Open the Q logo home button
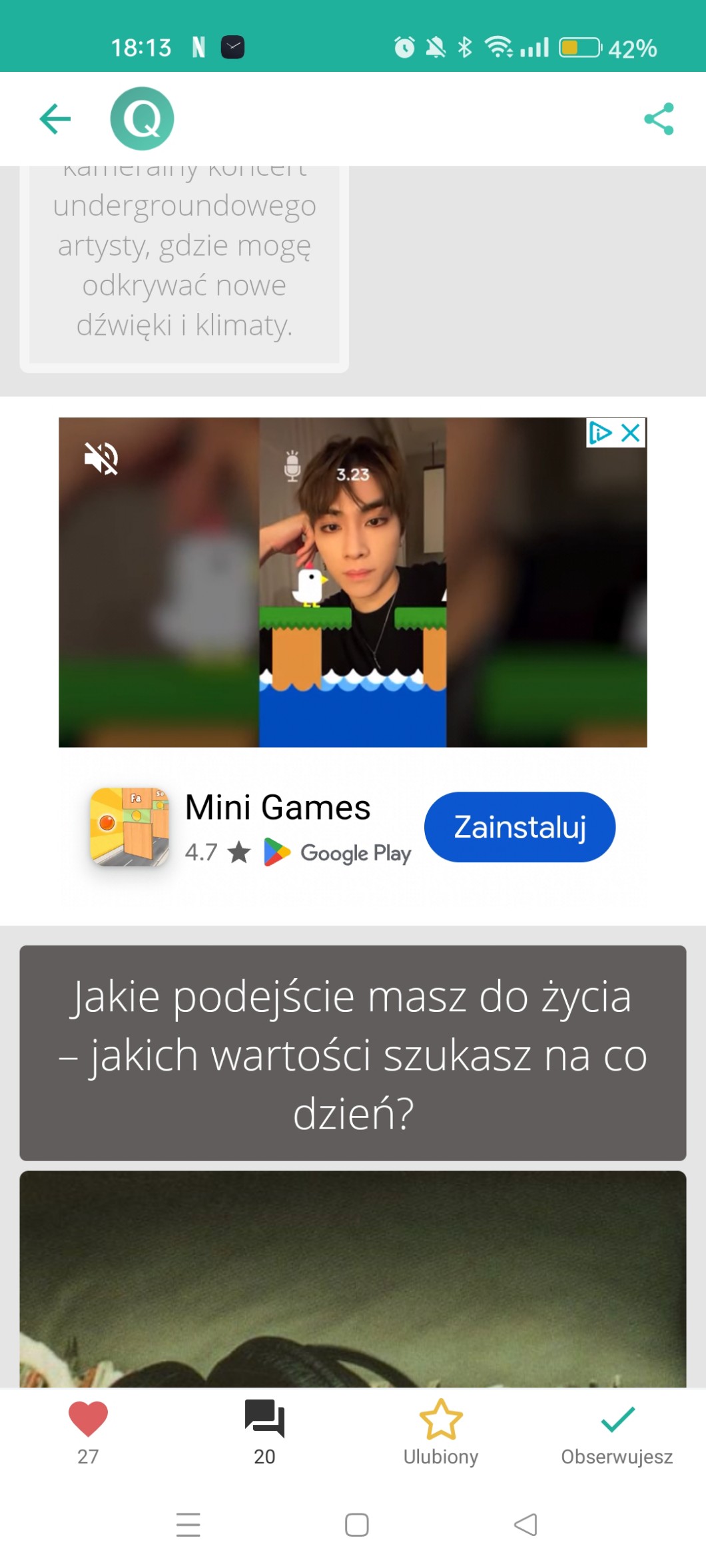Viewport: 706px width, 1568px height. [142, 119]
